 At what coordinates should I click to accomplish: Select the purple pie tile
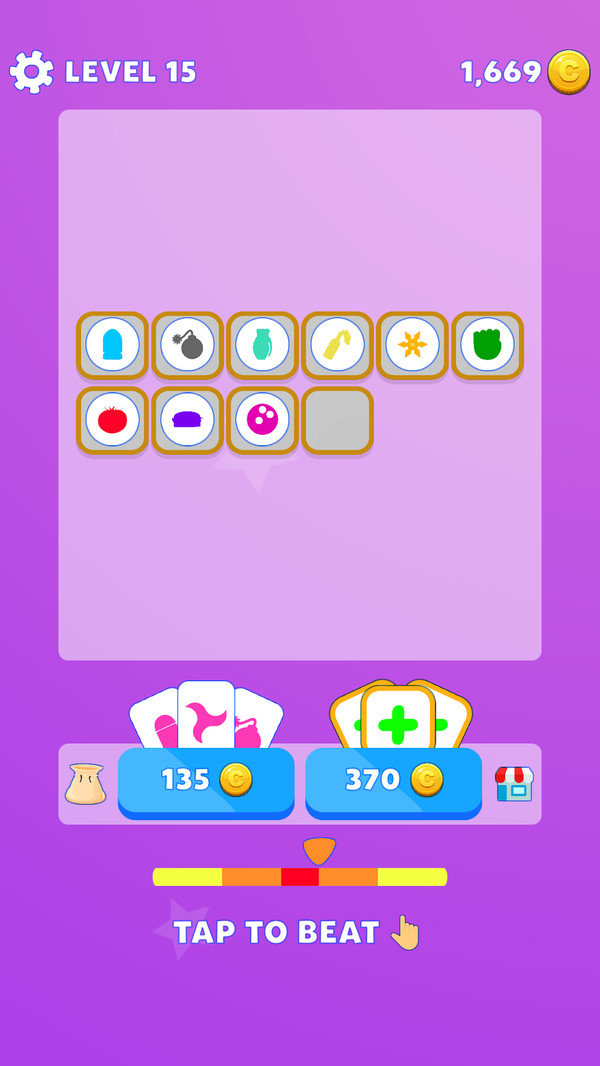[187, 420]
